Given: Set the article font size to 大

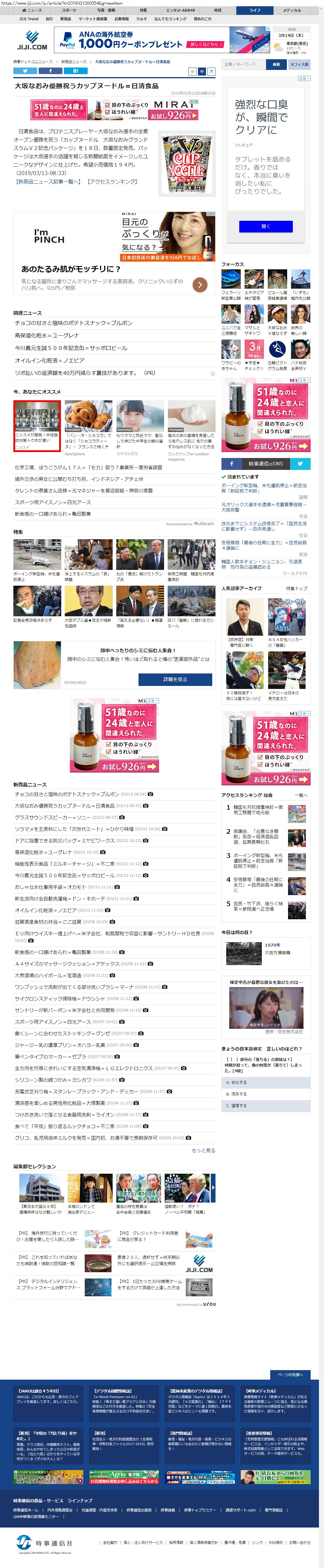Looking at the screenshot, I should coord(211,72).
